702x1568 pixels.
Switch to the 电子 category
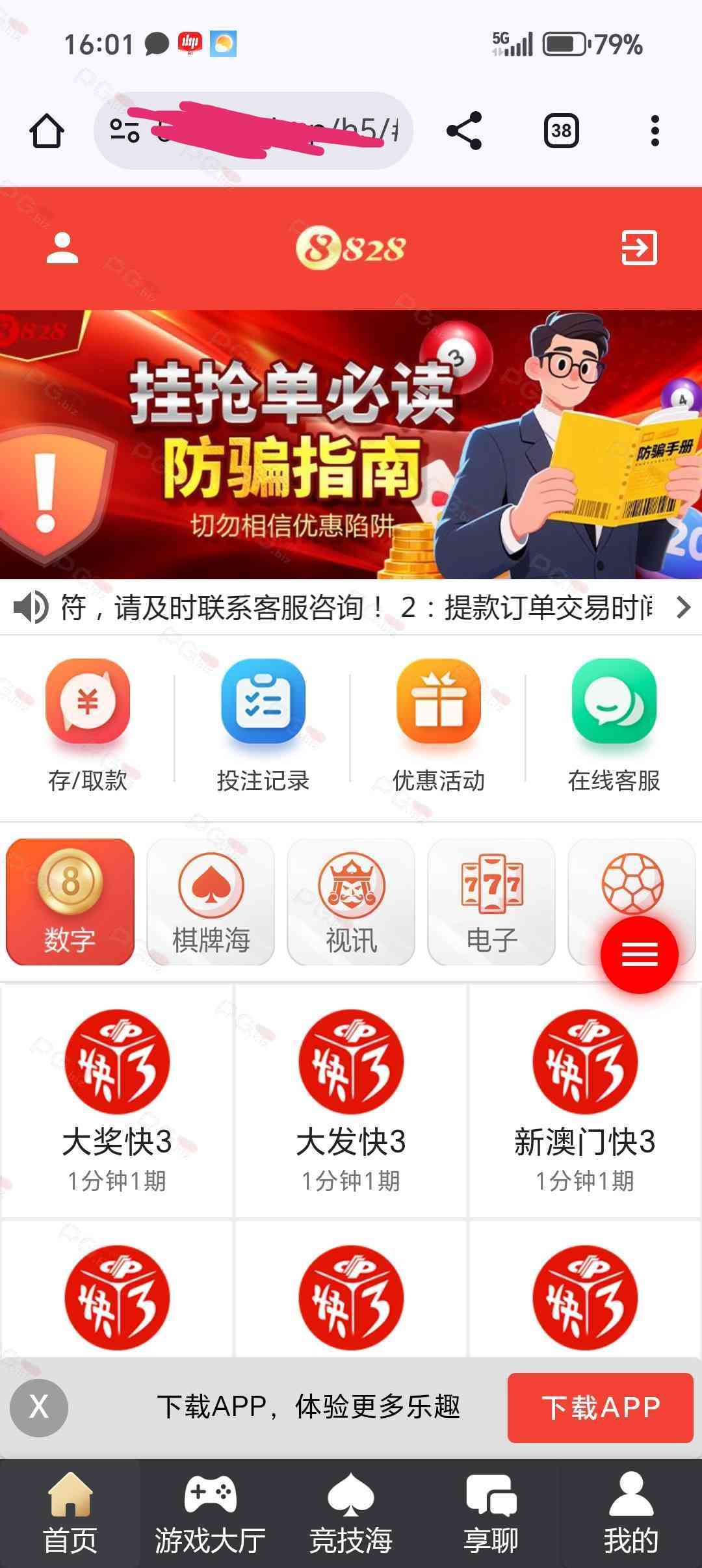[x=491, y=902]
